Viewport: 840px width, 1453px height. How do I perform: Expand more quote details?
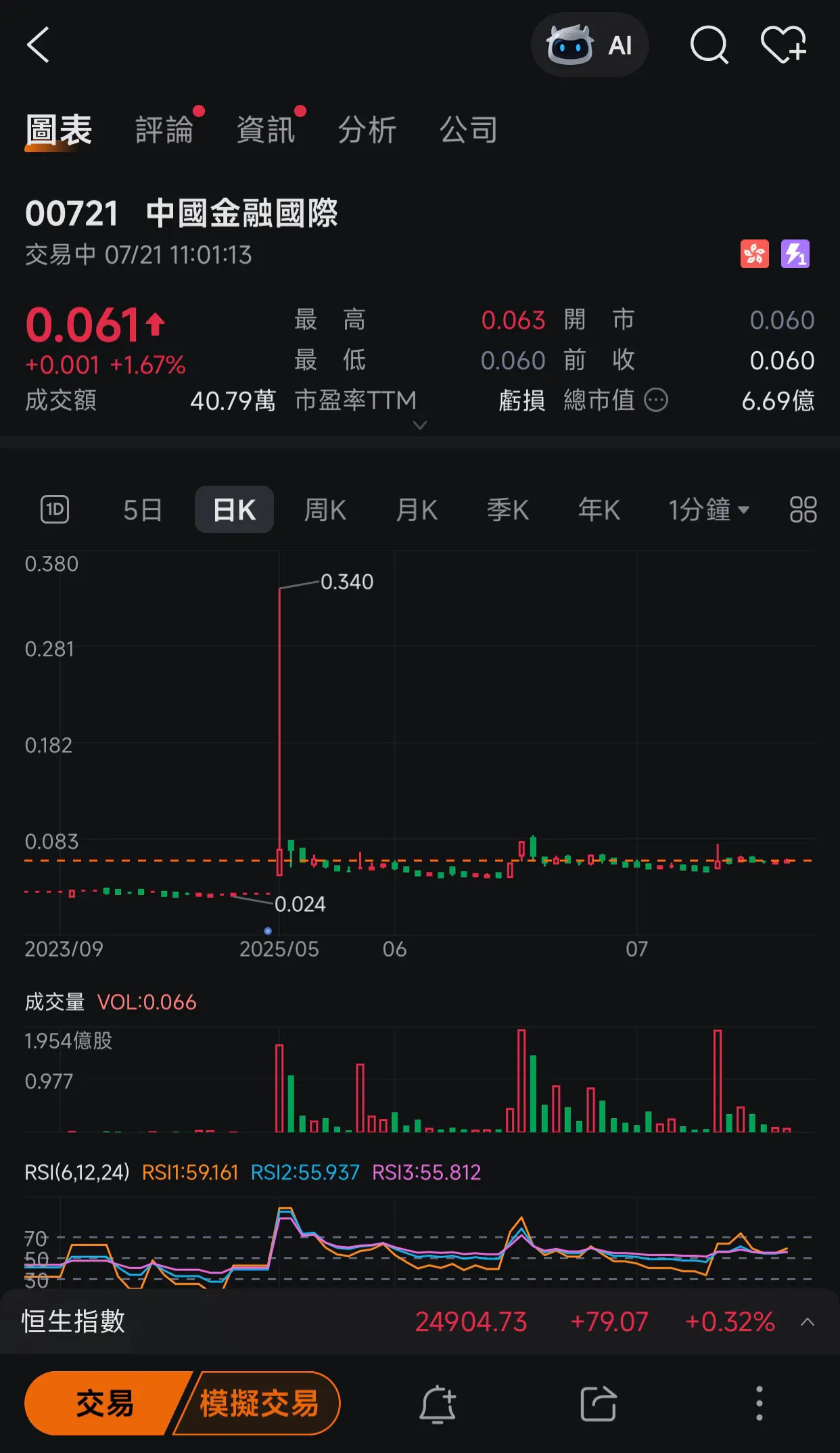tap(420, 425)
